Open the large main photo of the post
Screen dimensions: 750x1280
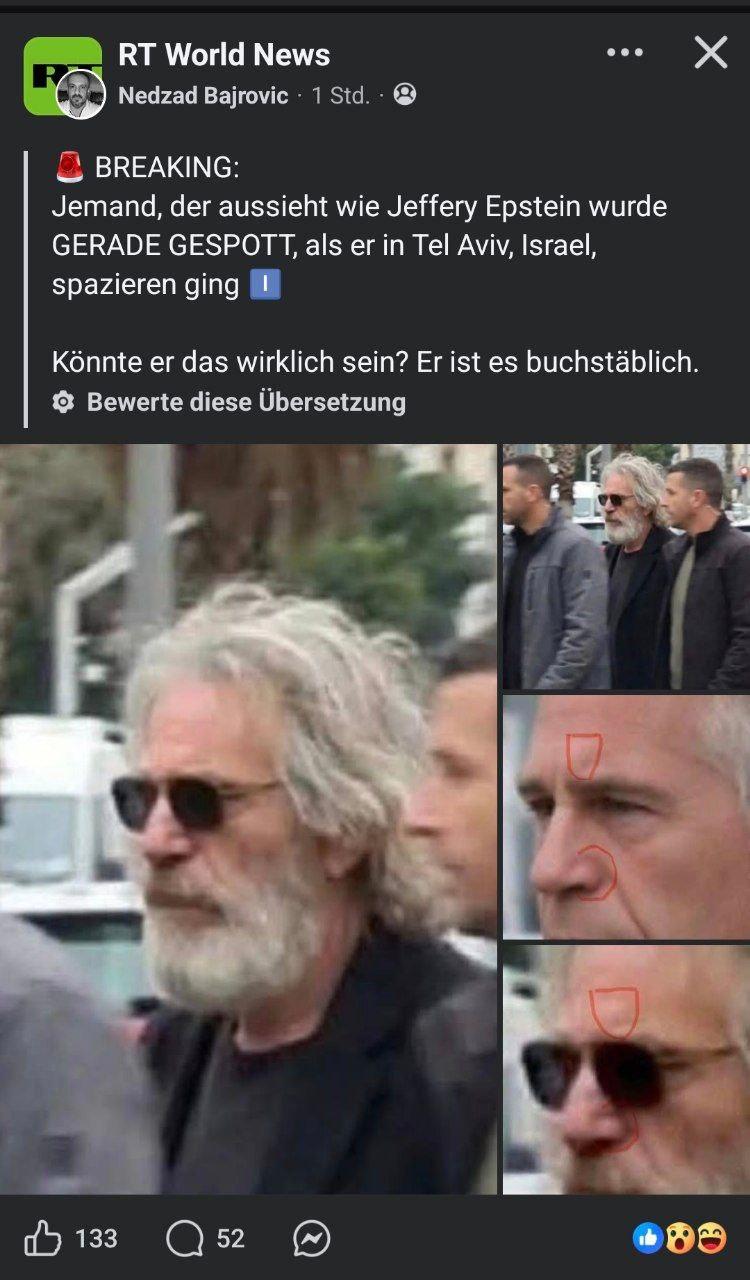point(248,818)
